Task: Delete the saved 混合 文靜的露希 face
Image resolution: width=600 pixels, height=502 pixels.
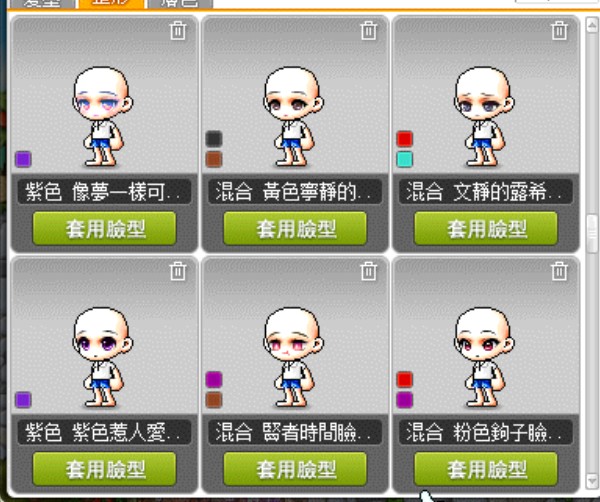Action: 559,32
